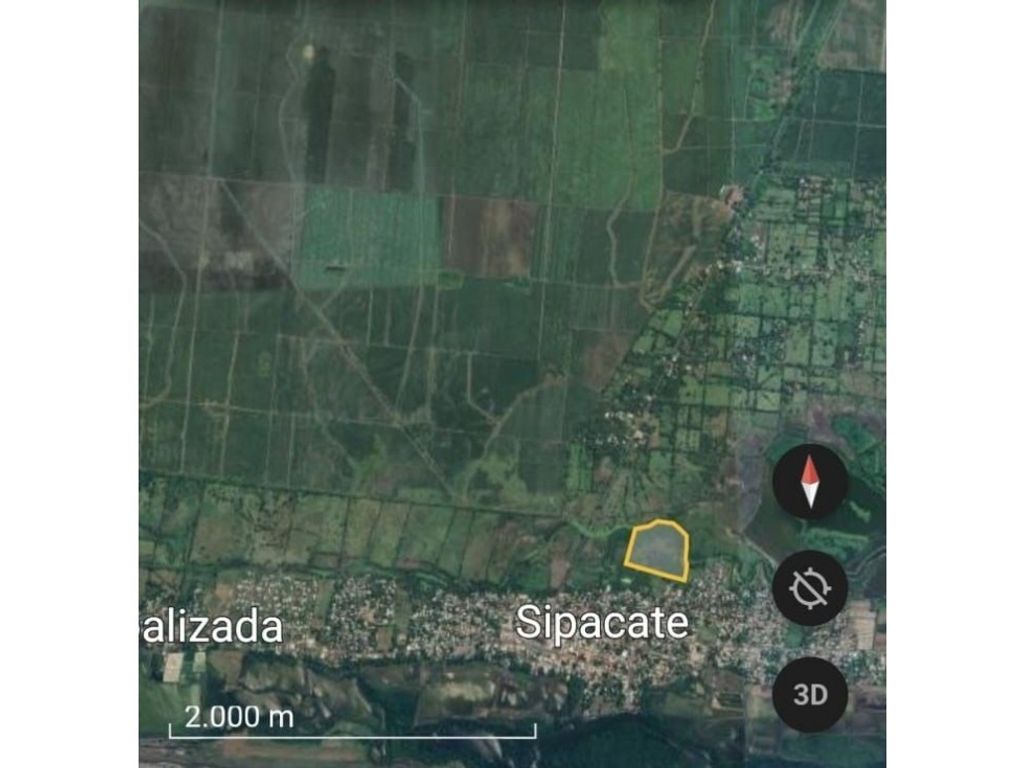1024x768 pixels.
Task: Tap the my-location icon
Action: click(810, 588)
